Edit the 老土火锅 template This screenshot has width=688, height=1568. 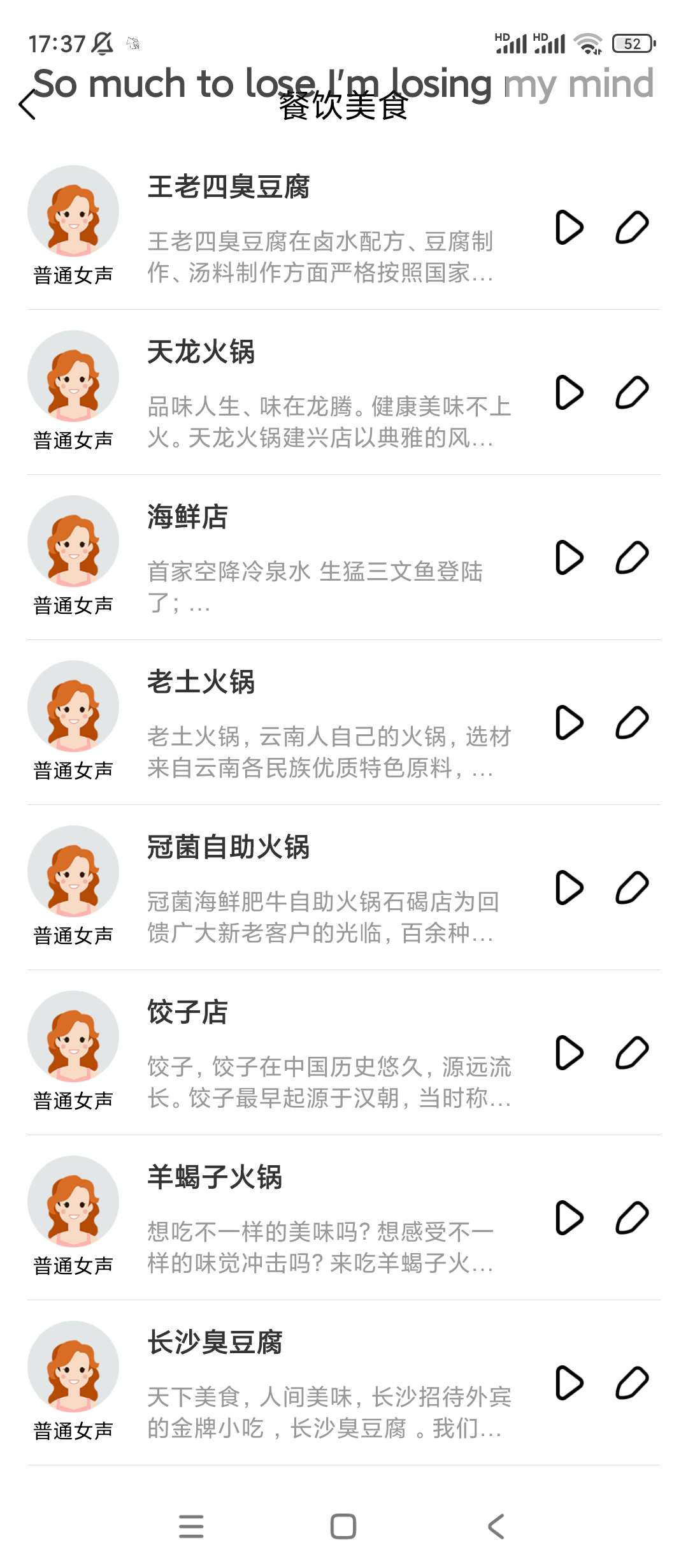point(632,723)
